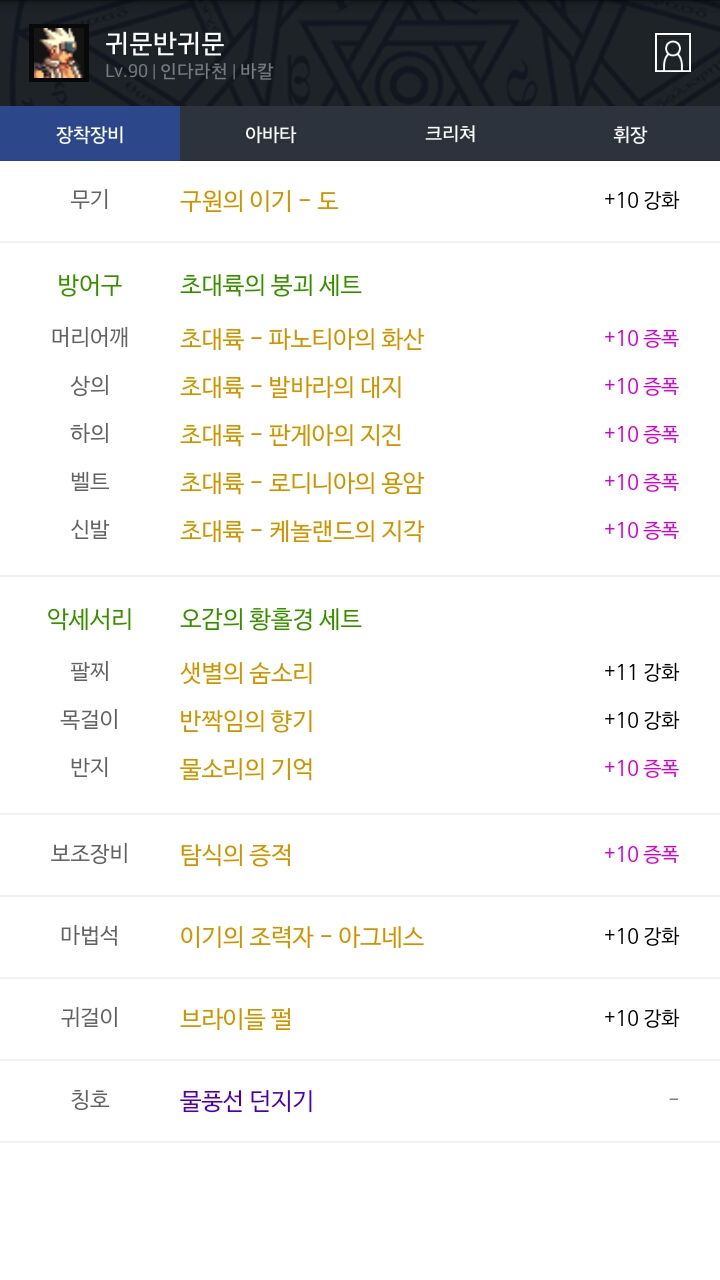This screenshot has width=720, height=1280.
Task: View 초대륙 - 로디니아의 용암 details
Action: coord(301,482)
